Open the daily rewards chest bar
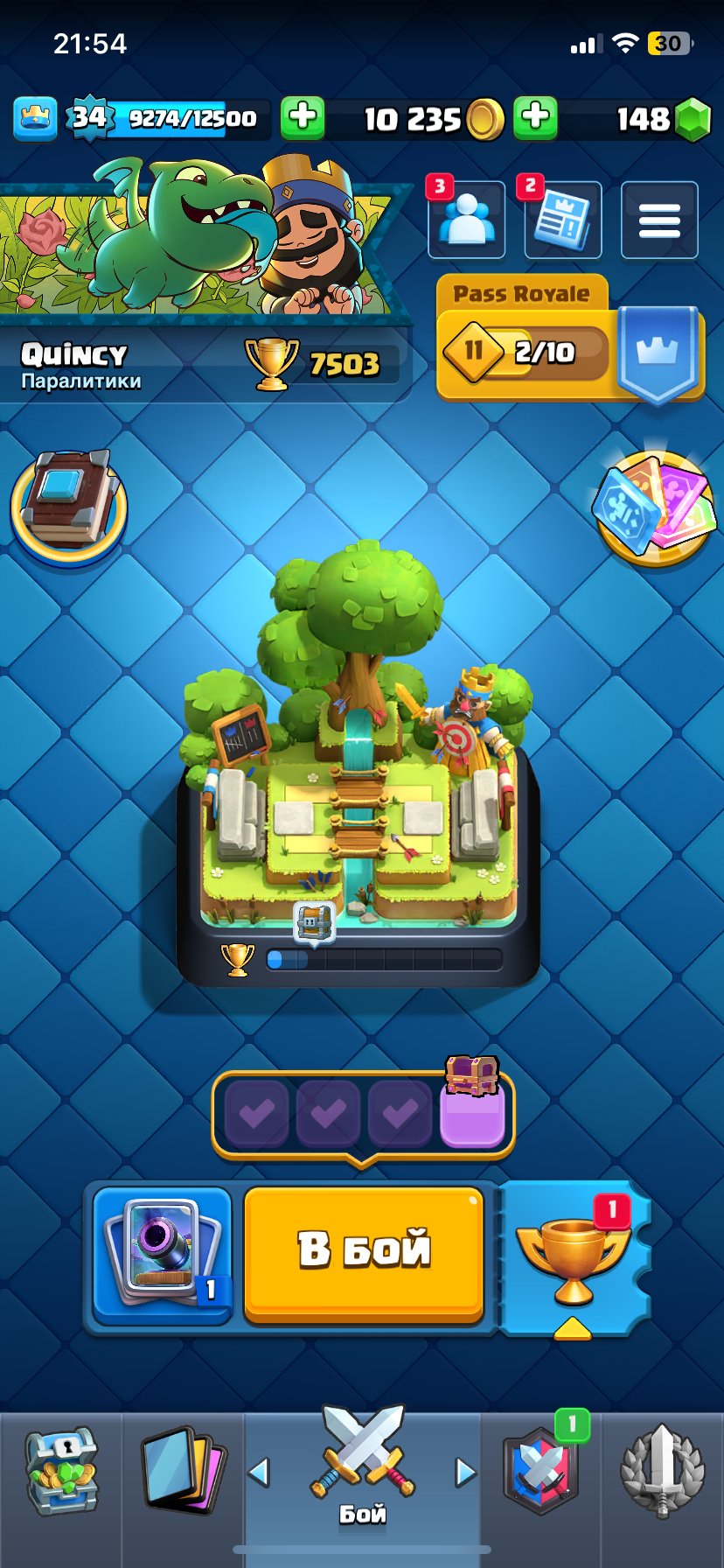Image resolution: width=724 pixels, height=1568 pixels. pos(363,1113)
